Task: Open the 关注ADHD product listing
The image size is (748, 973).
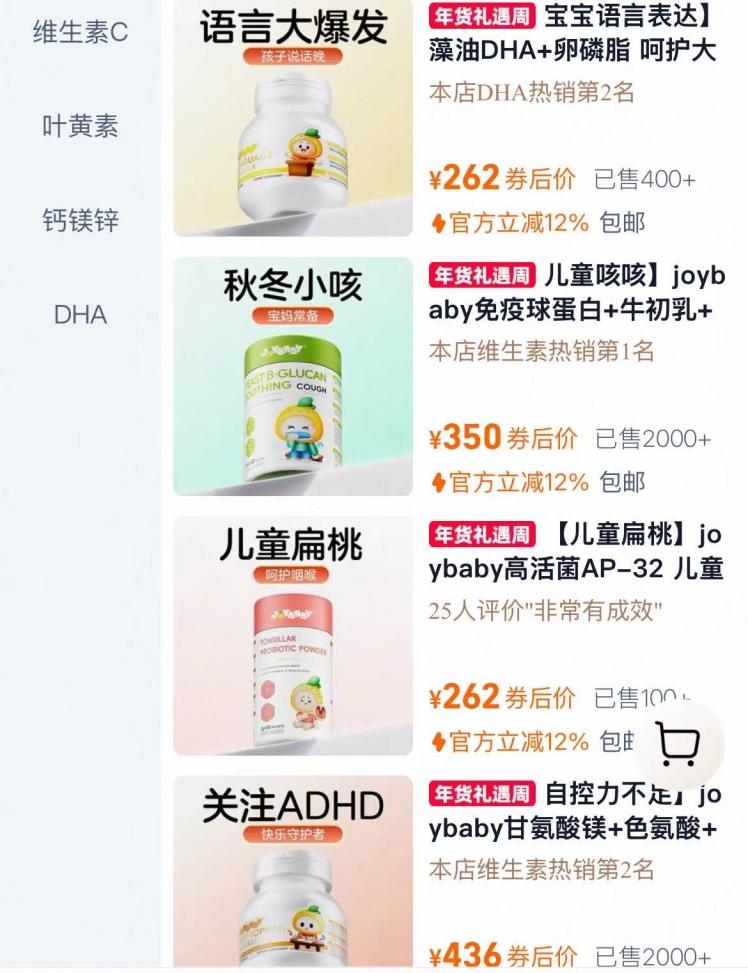Action: (x=293, y=872)
